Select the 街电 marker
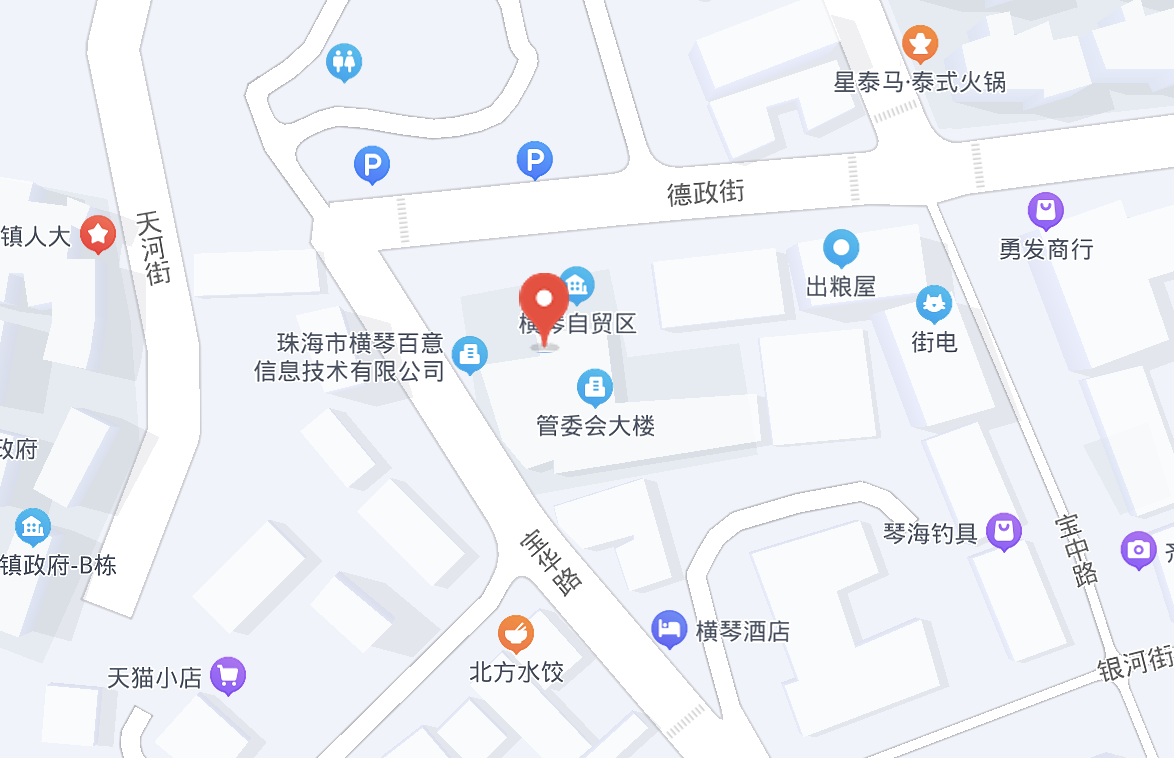The height and width of the screenshot is (758, 1174). coord(933,303)
